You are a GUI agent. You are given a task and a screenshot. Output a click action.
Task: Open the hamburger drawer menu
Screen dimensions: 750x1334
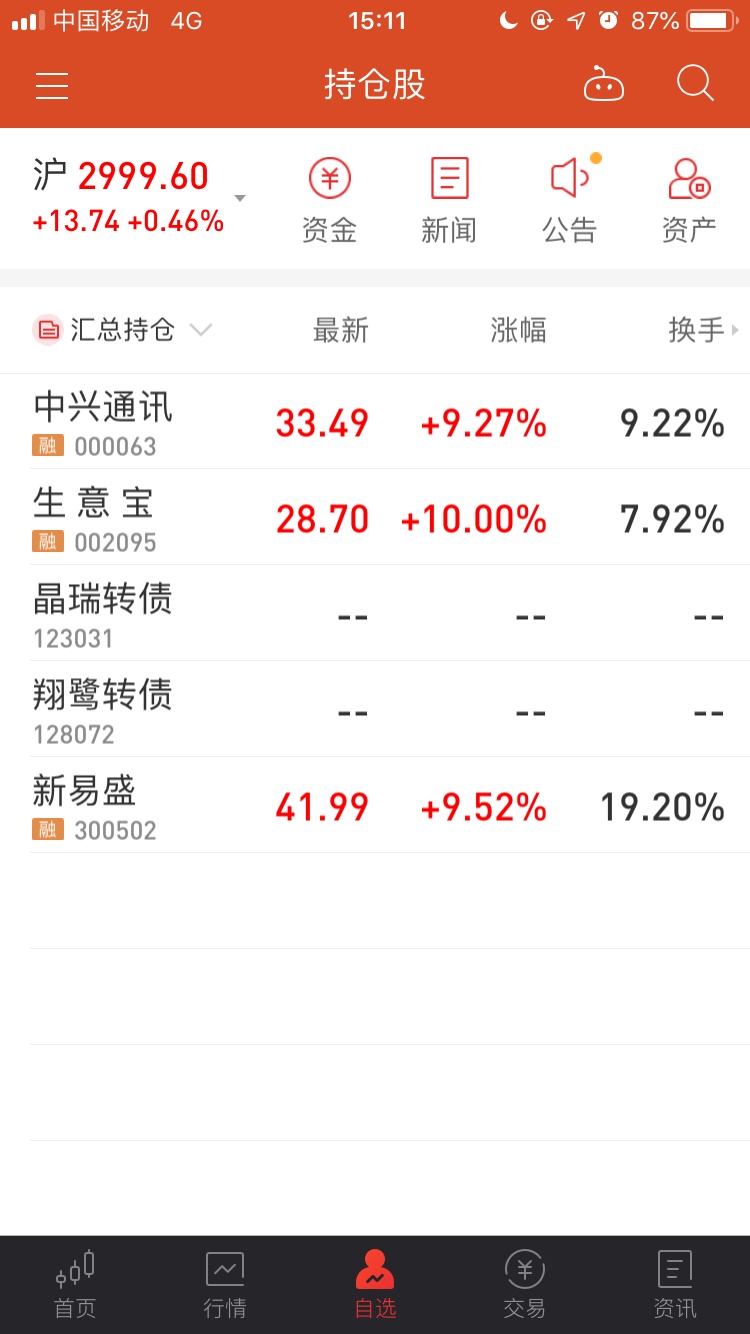click(52, 85)
